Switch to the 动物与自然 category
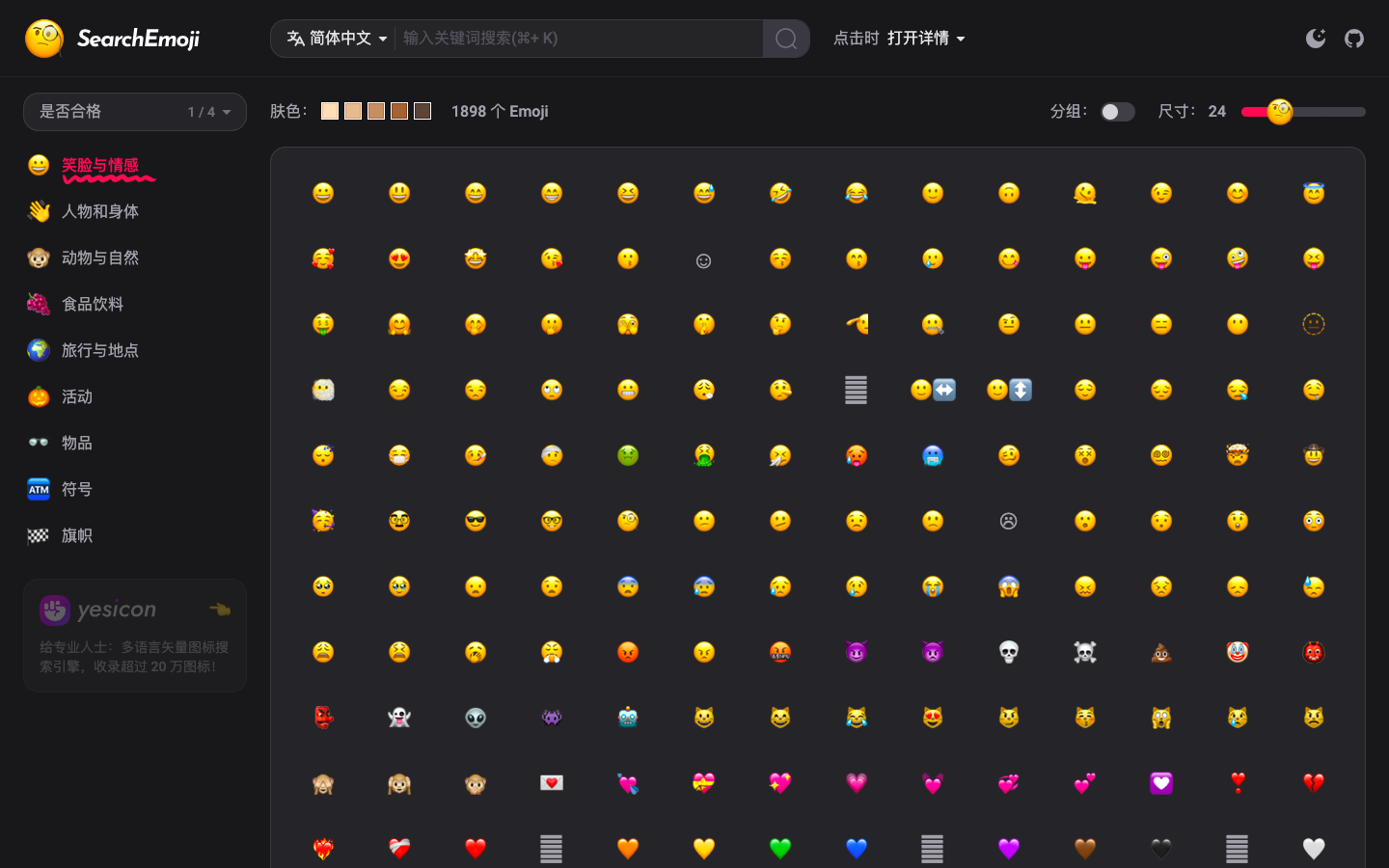Image resolution: width=1389 pixels, height=868 pixels. 100,258
